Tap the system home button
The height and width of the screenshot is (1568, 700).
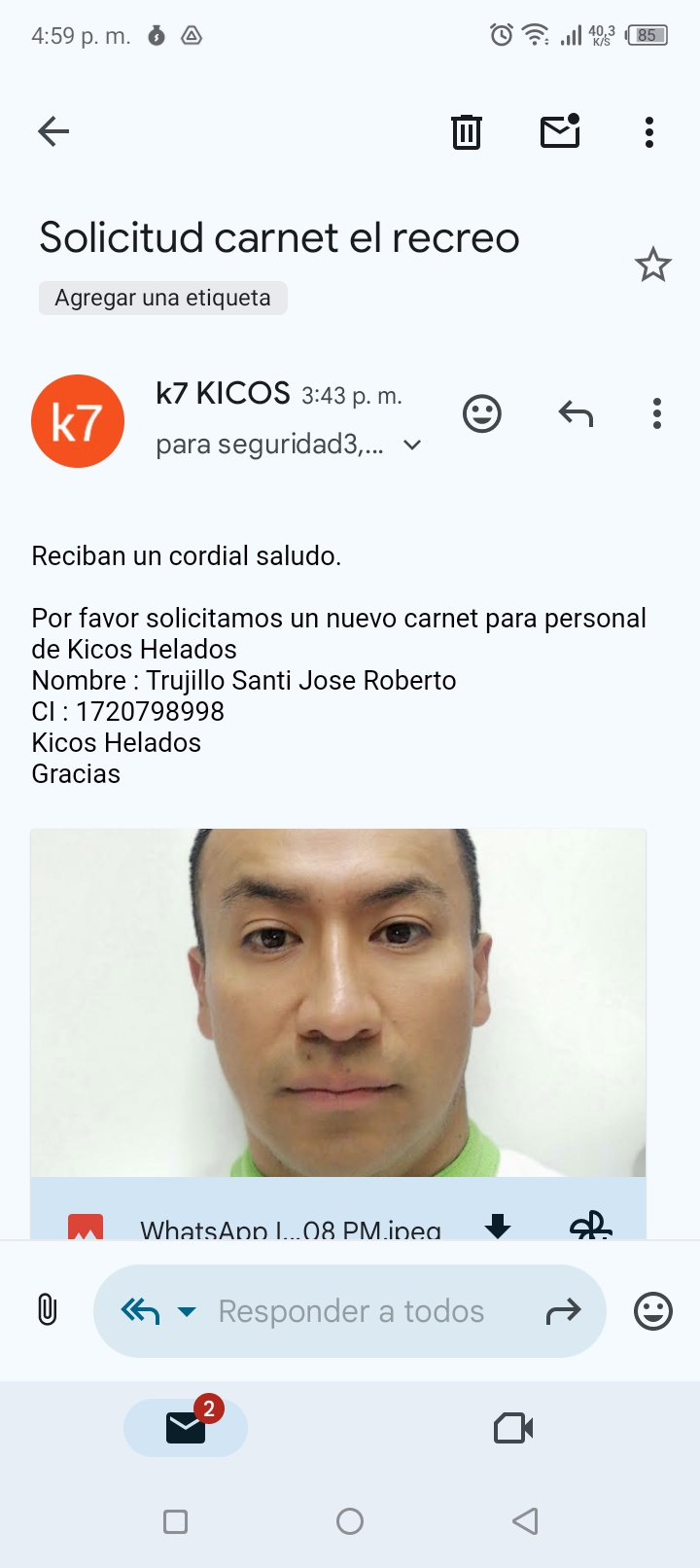coord(350,1521)
